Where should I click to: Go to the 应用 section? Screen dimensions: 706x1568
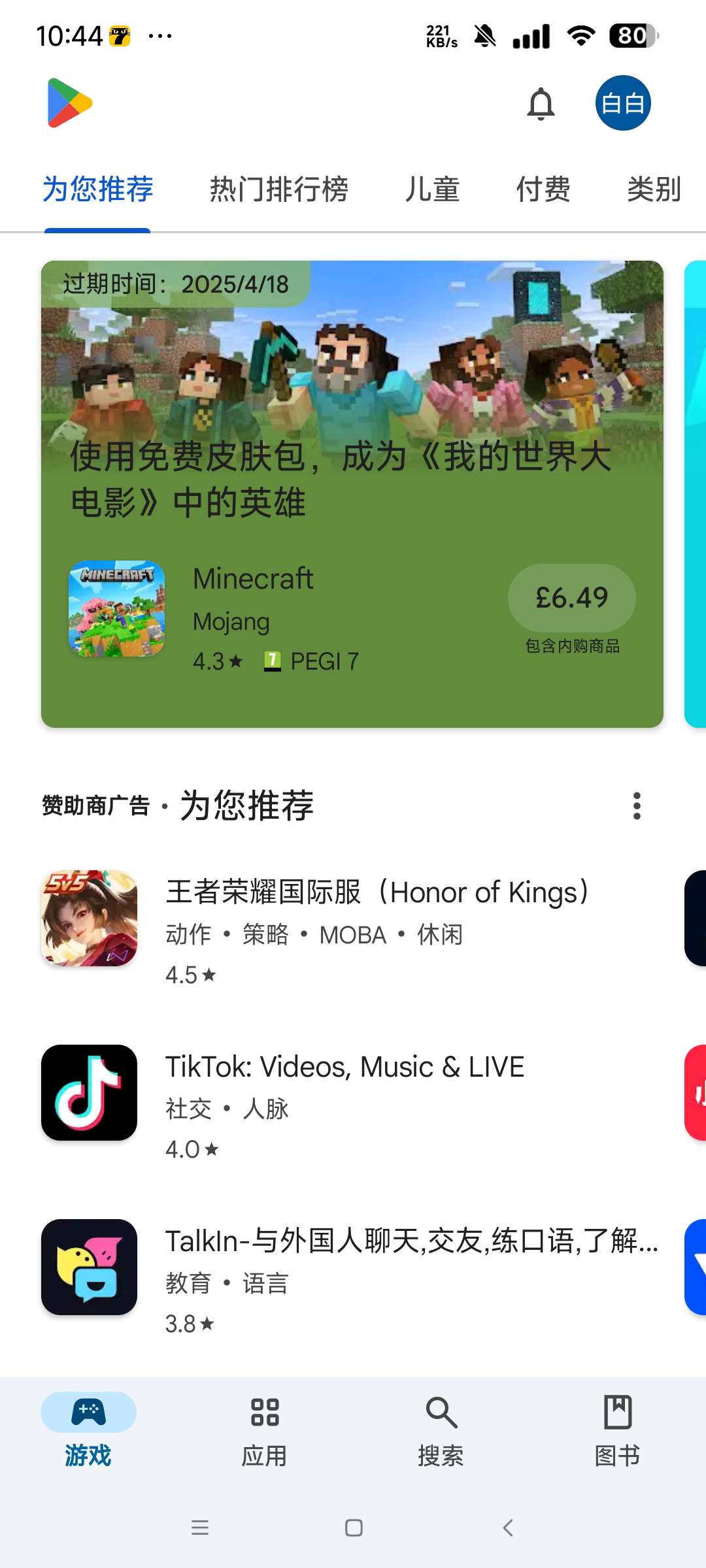point(265,1431)
